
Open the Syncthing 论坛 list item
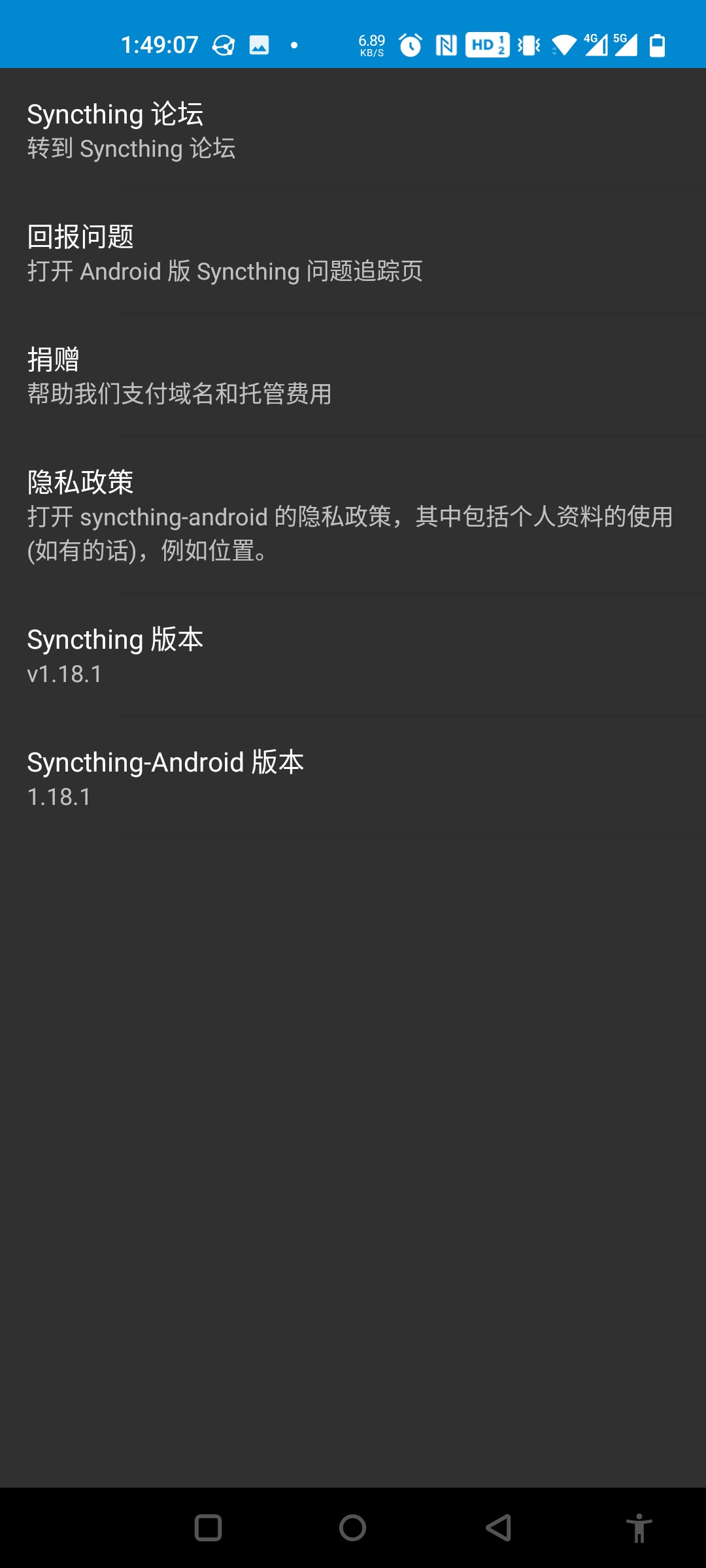coord(353,131)
